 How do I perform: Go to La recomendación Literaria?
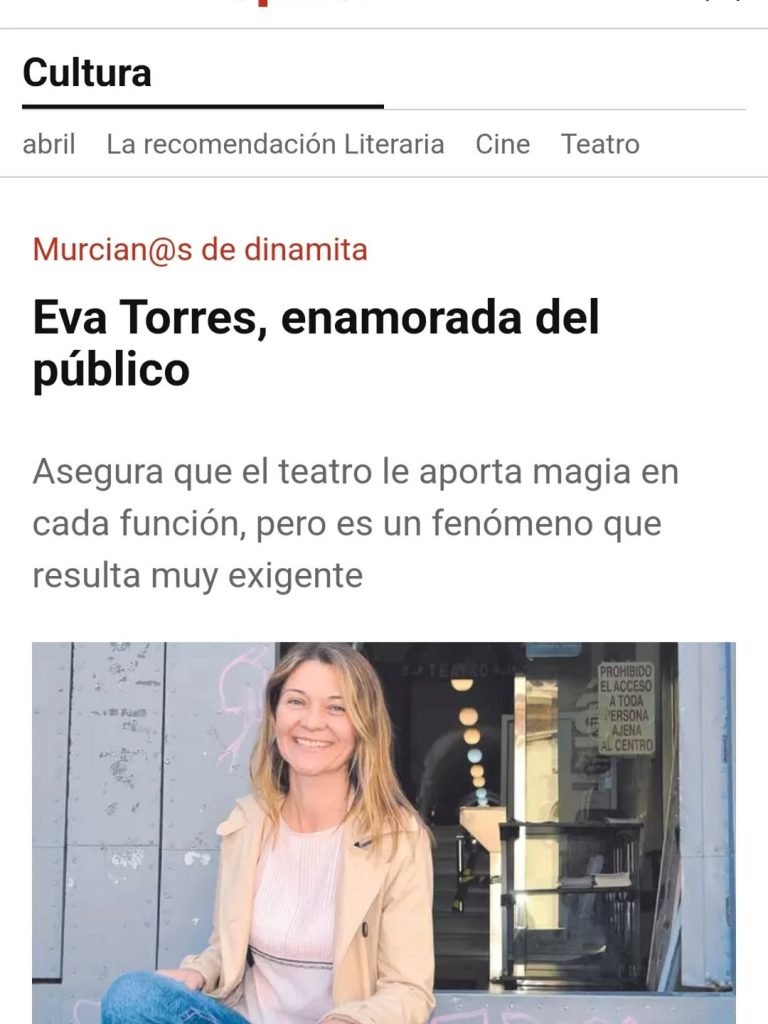(275, 144)
